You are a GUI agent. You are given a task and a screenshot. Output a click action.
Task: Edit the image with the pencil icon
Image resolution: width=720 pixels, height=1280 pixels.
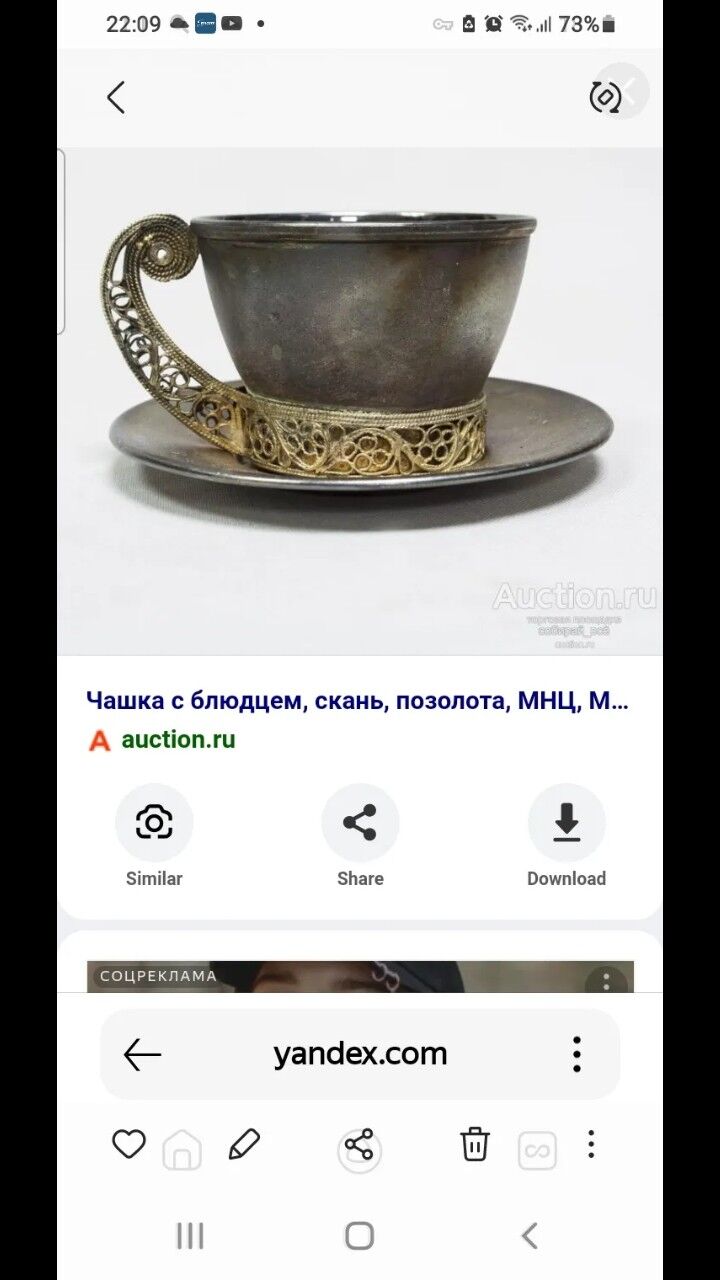[243, 1144]
